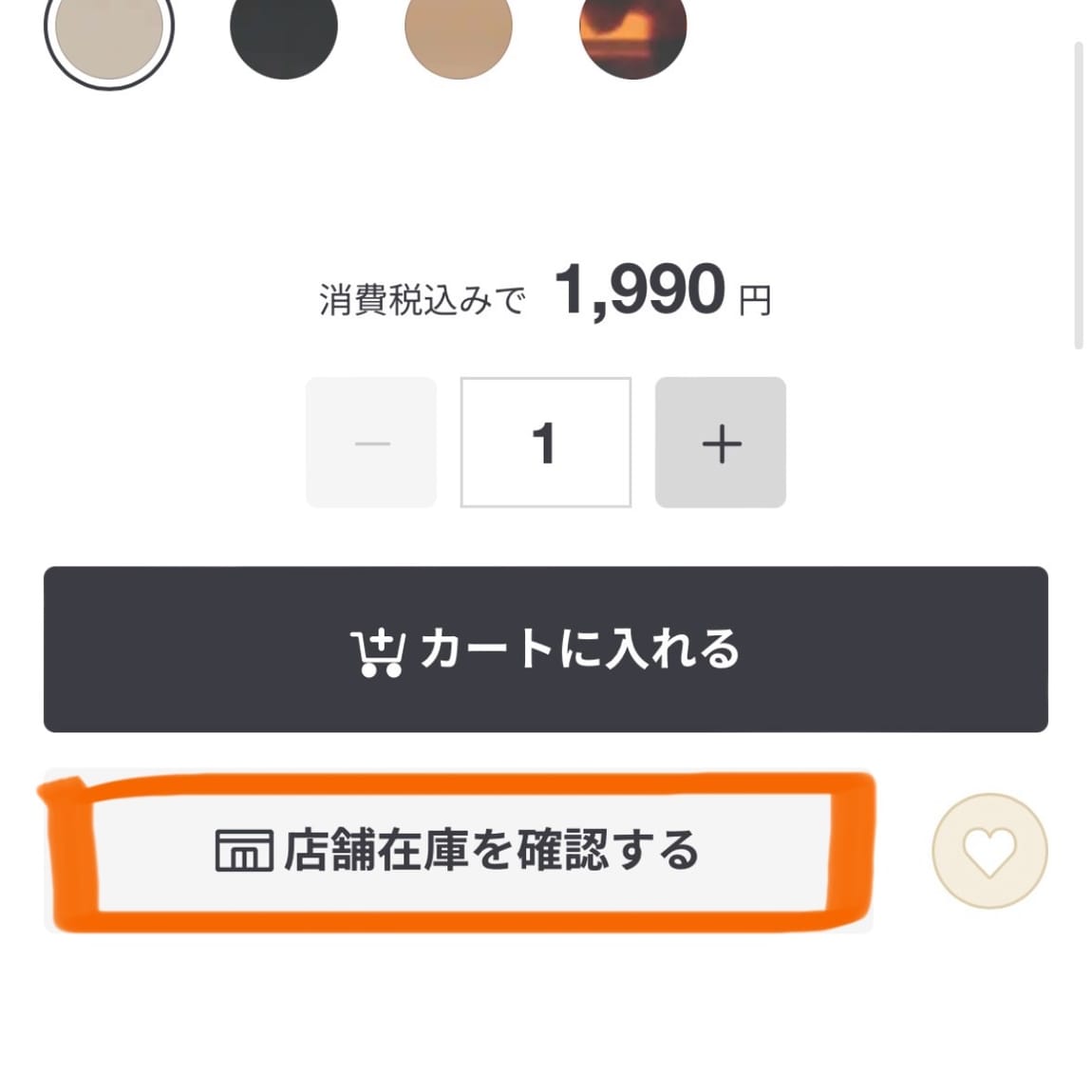Image resolution: width=1092 pixels, height=1092 pixels.
Task: Choose the dark gray color swatch
Action: coord(284,28)
